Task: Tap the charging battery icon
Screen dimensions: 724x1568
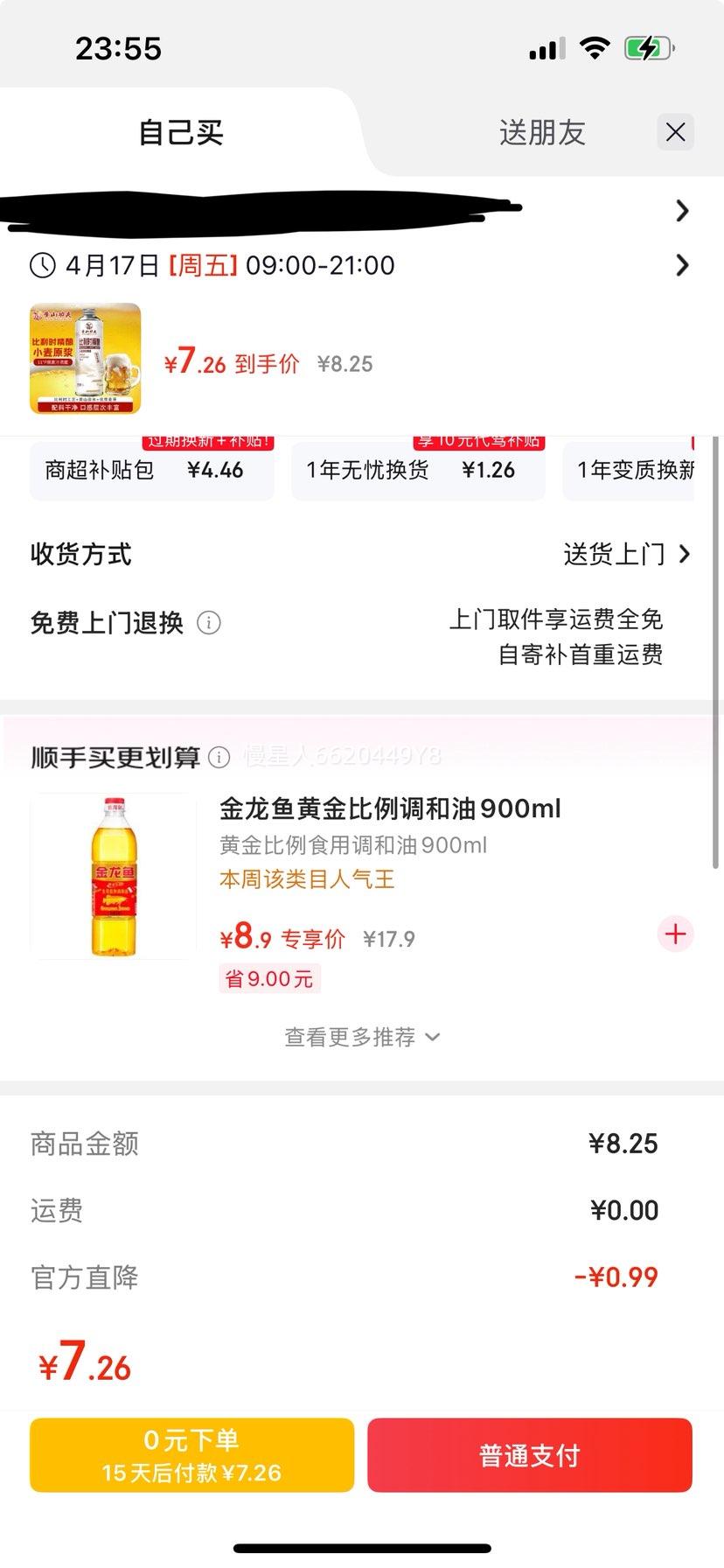Action: tap(646, 48)
